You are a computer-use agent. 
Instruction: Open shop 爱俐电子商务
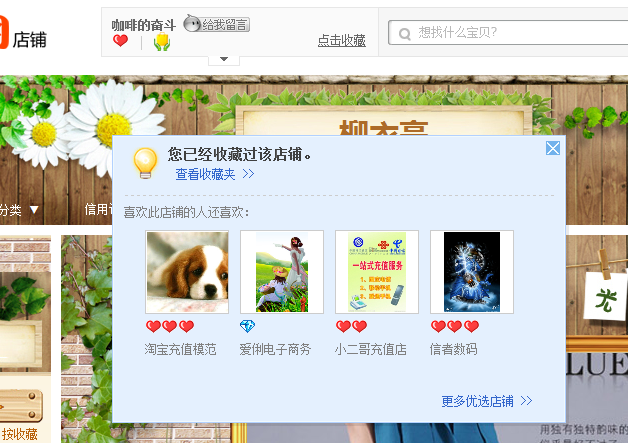282,272
